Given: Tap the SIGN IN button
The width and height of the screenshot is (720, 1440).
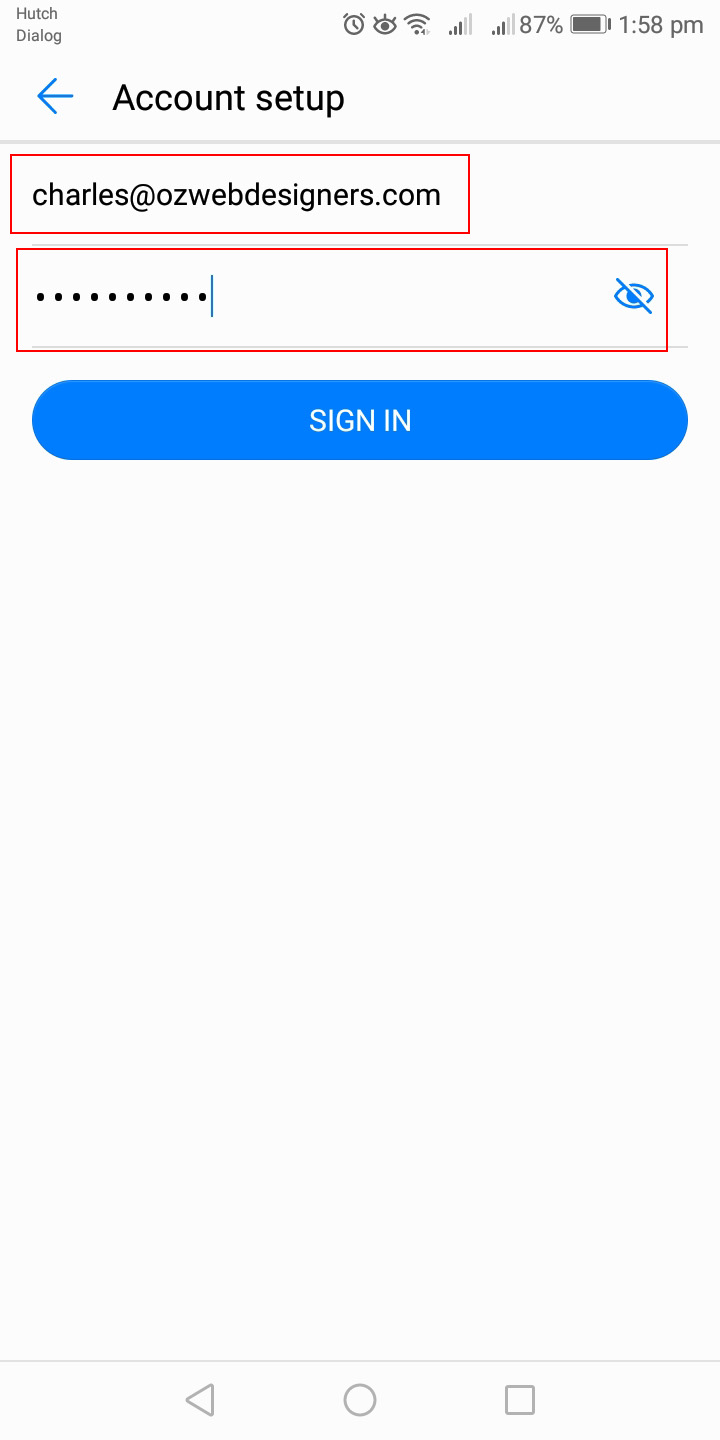Looking at the screenshot, I should pyautogui.click(x=360, y=420).
